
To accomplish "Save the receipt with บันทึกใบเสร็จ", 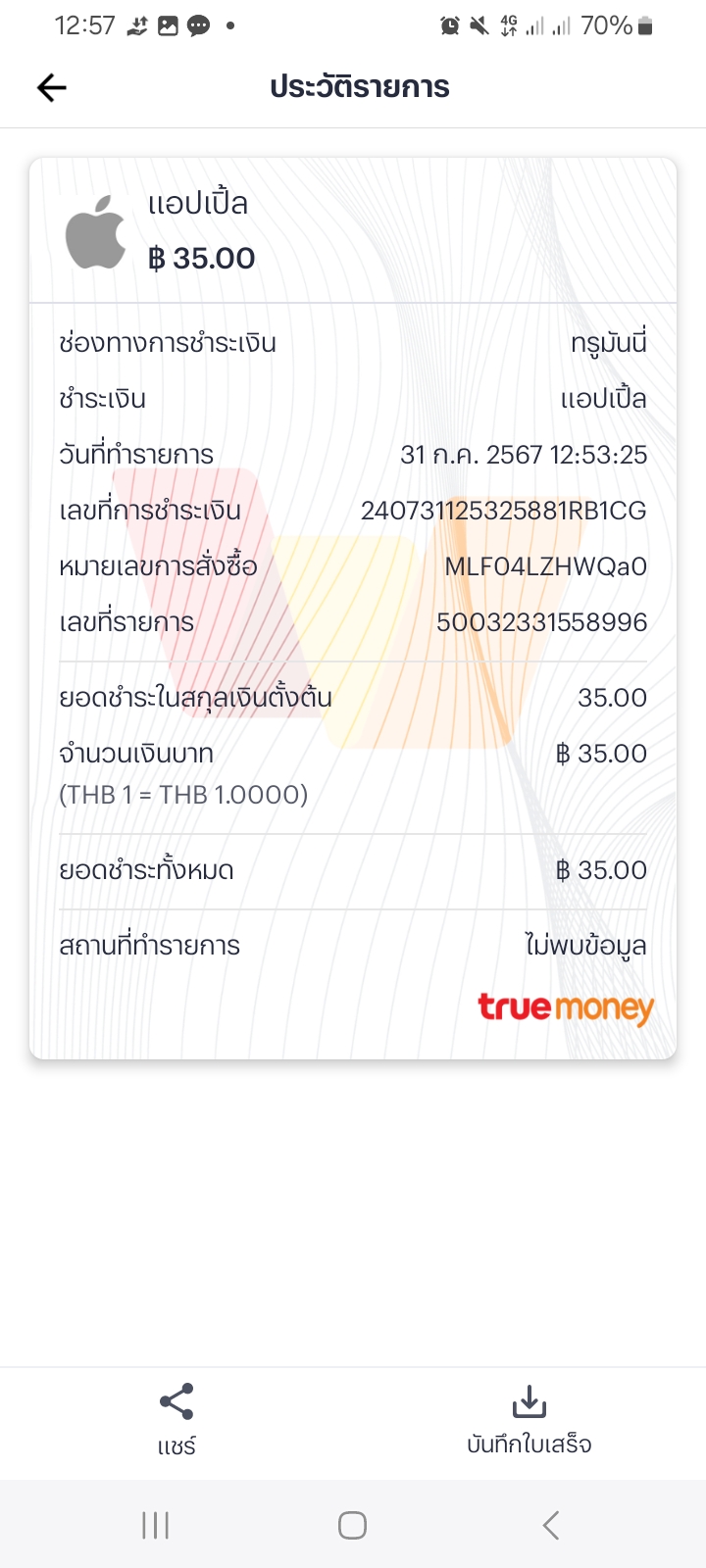I will click(x=529, y=1420).
